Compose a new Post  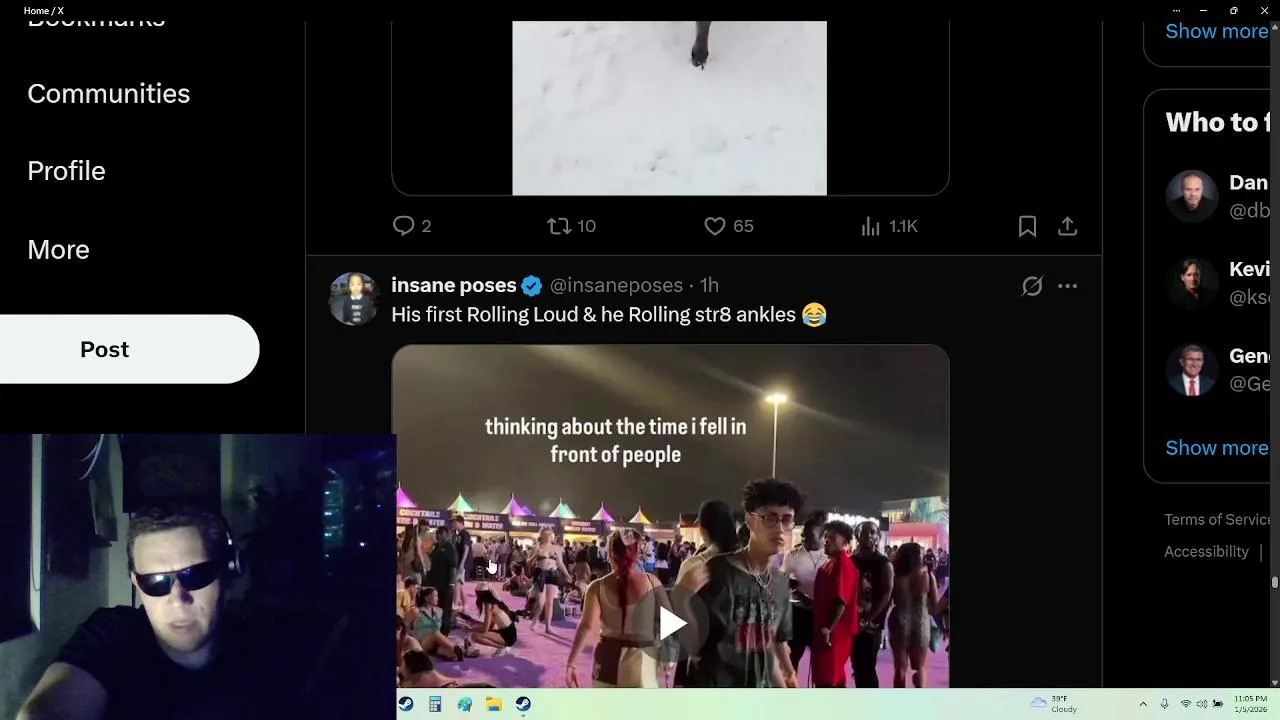[105, 349]
